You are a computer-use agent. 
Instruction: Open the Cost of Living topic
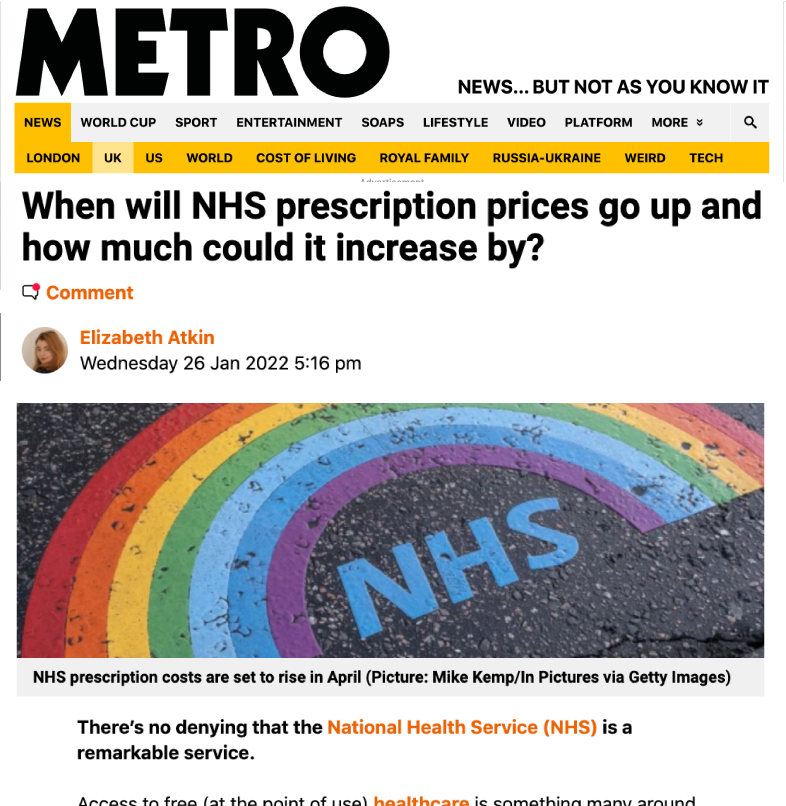(x=306, y=158)
